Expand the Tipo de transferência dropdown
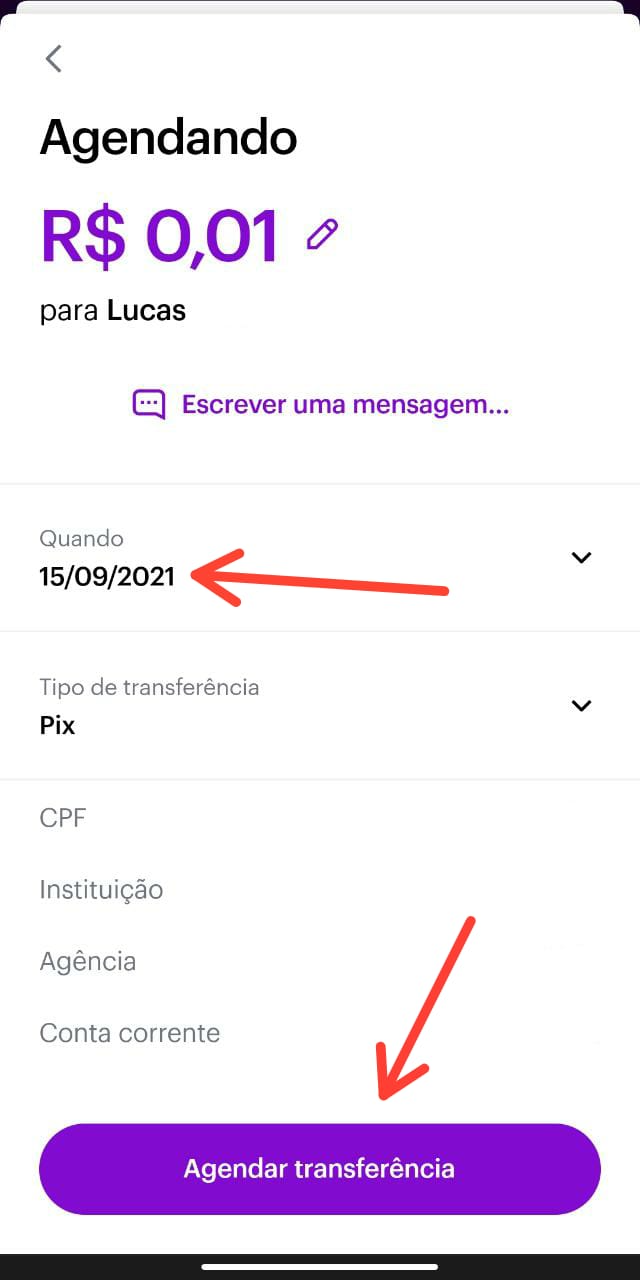This screenshot has width=640, height=1280. pyautogui.click(x=581, y=706)
